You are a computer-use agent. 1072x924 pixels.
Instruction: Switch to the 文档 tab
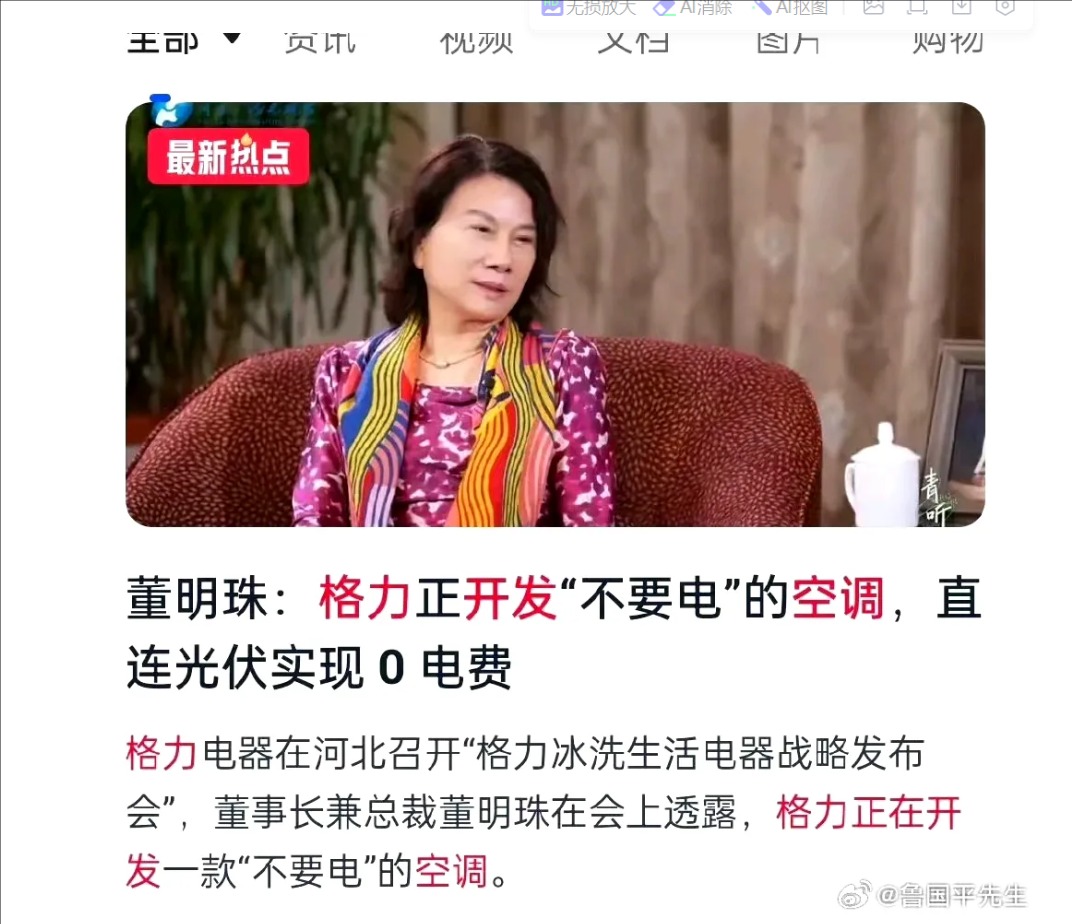pos(633,42)
